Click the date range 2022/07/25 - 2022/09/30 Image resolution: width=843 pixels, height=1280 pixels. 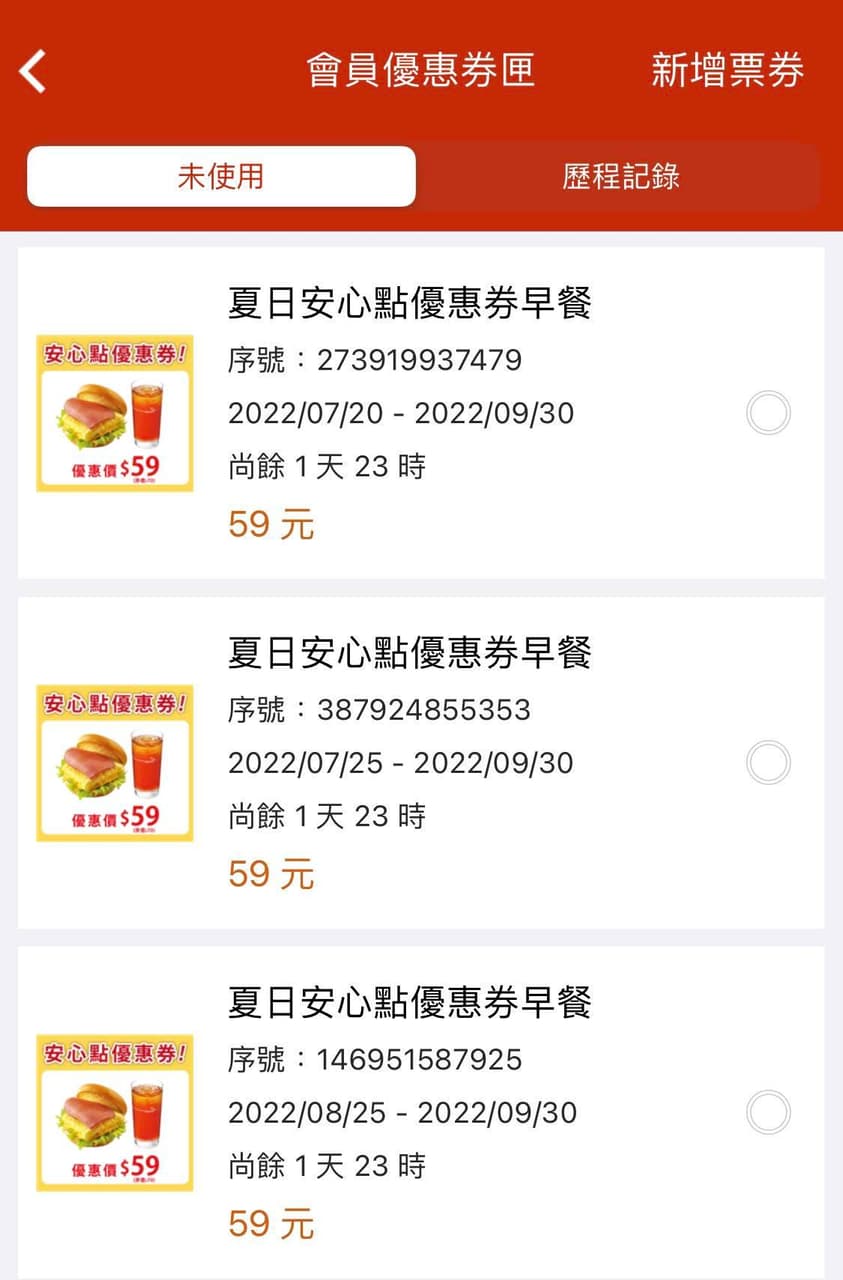(402, 763)
